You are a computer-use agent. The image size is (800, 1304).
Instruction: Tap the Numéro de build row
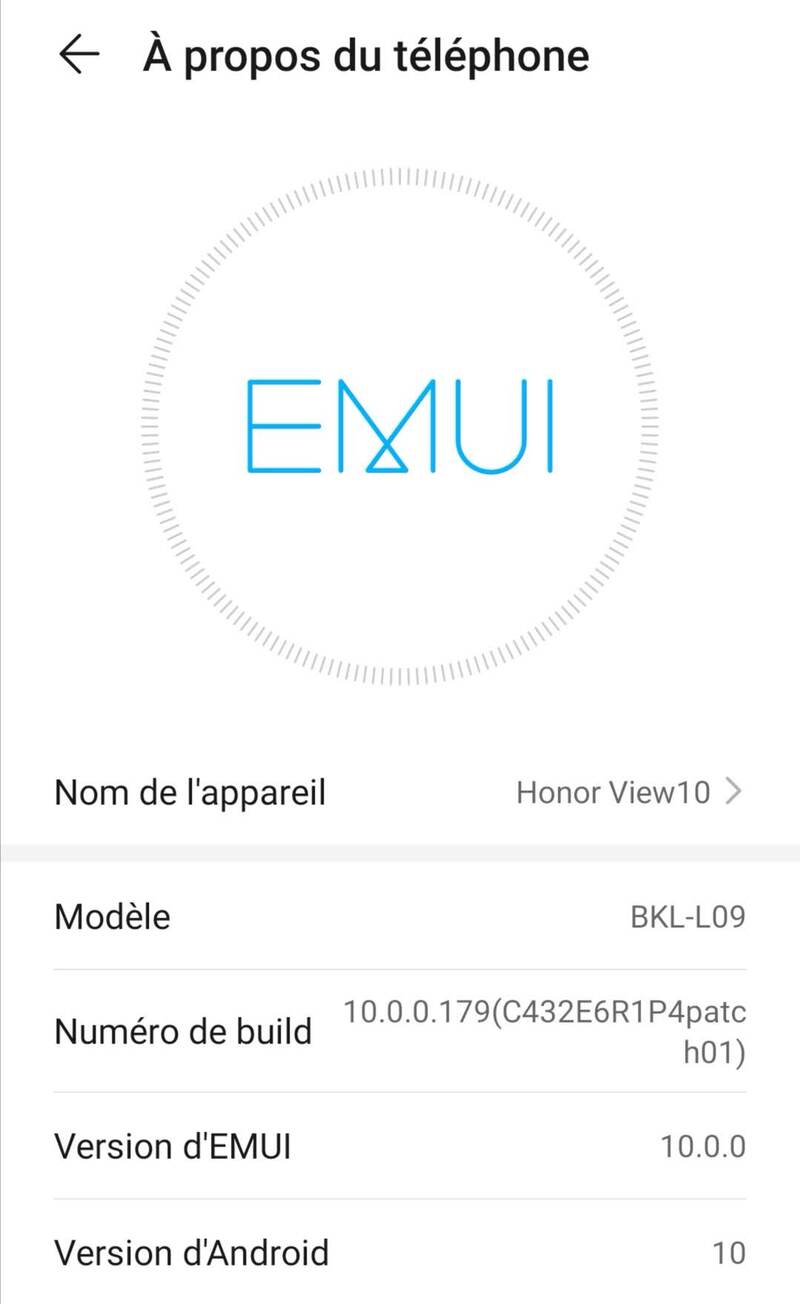[x=400, y=1031]
